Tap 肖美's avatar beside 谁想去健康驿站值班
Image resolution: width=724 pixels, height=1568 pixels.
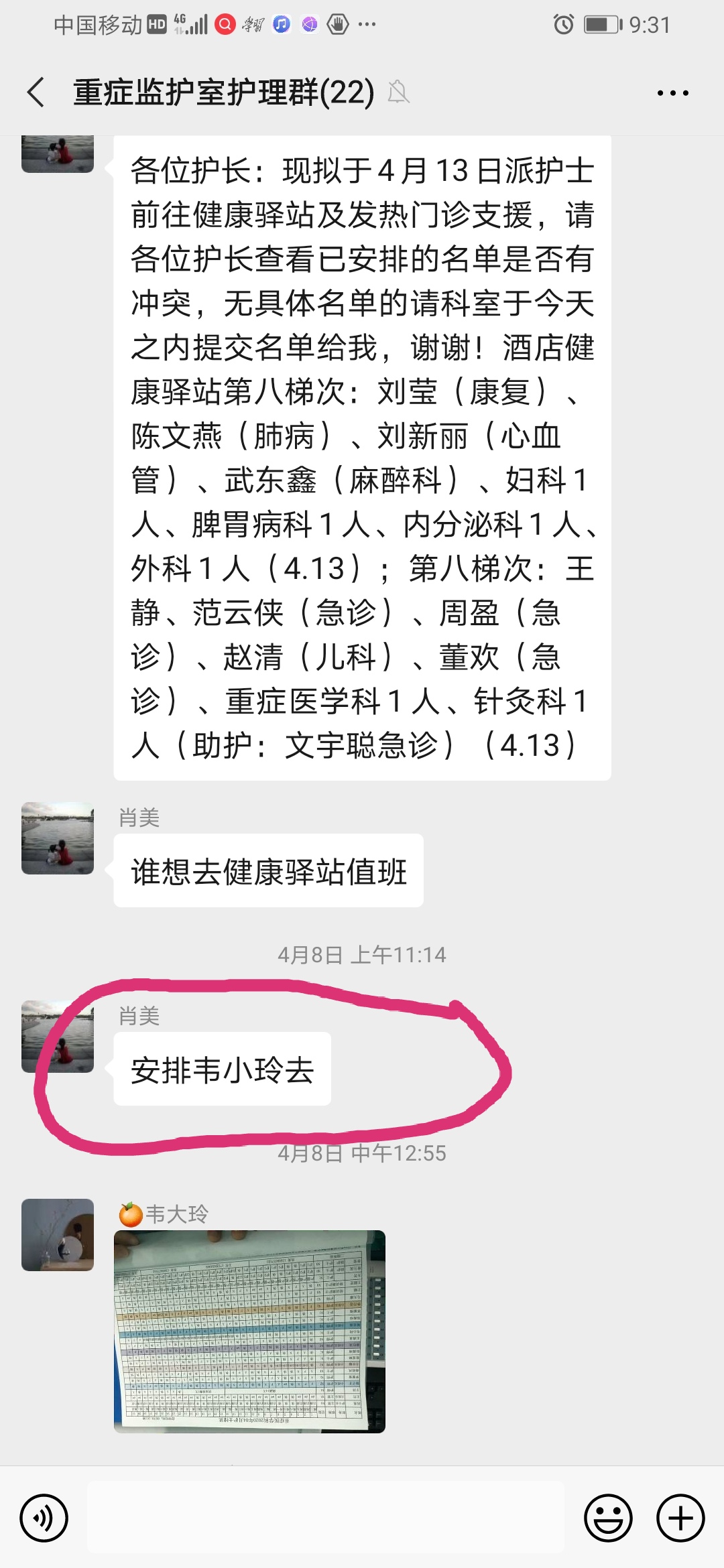pyautogui.click(x=58, y=838)
